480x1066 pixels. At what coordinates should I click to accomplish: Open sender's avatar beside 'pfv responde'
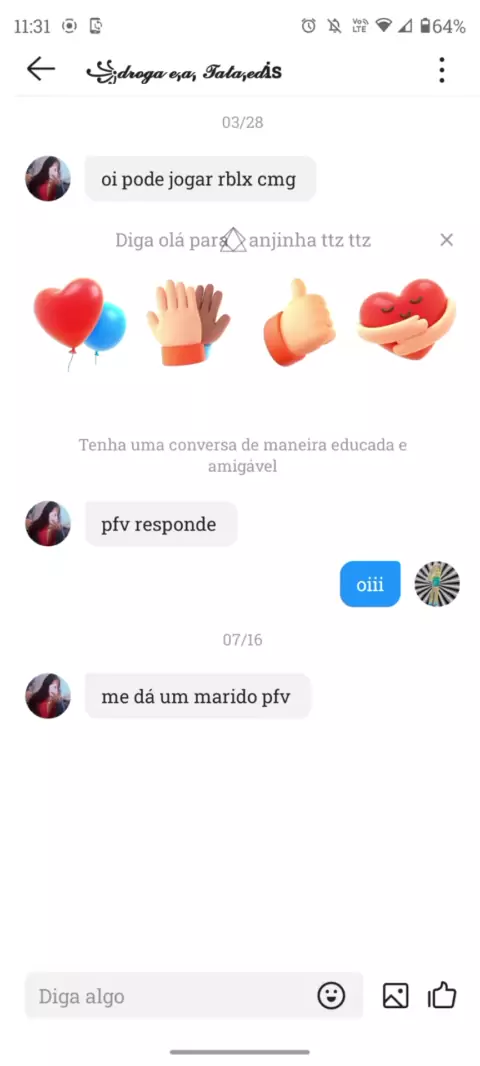(x=48, y=523)
